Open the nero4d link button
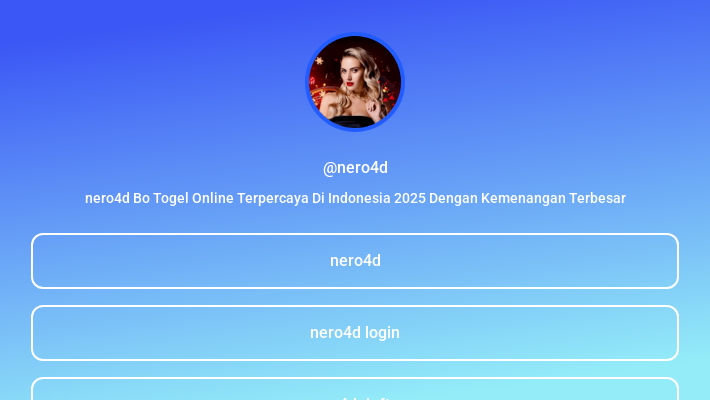This screenshot has height=400, width=710. (x=355, y=261)
